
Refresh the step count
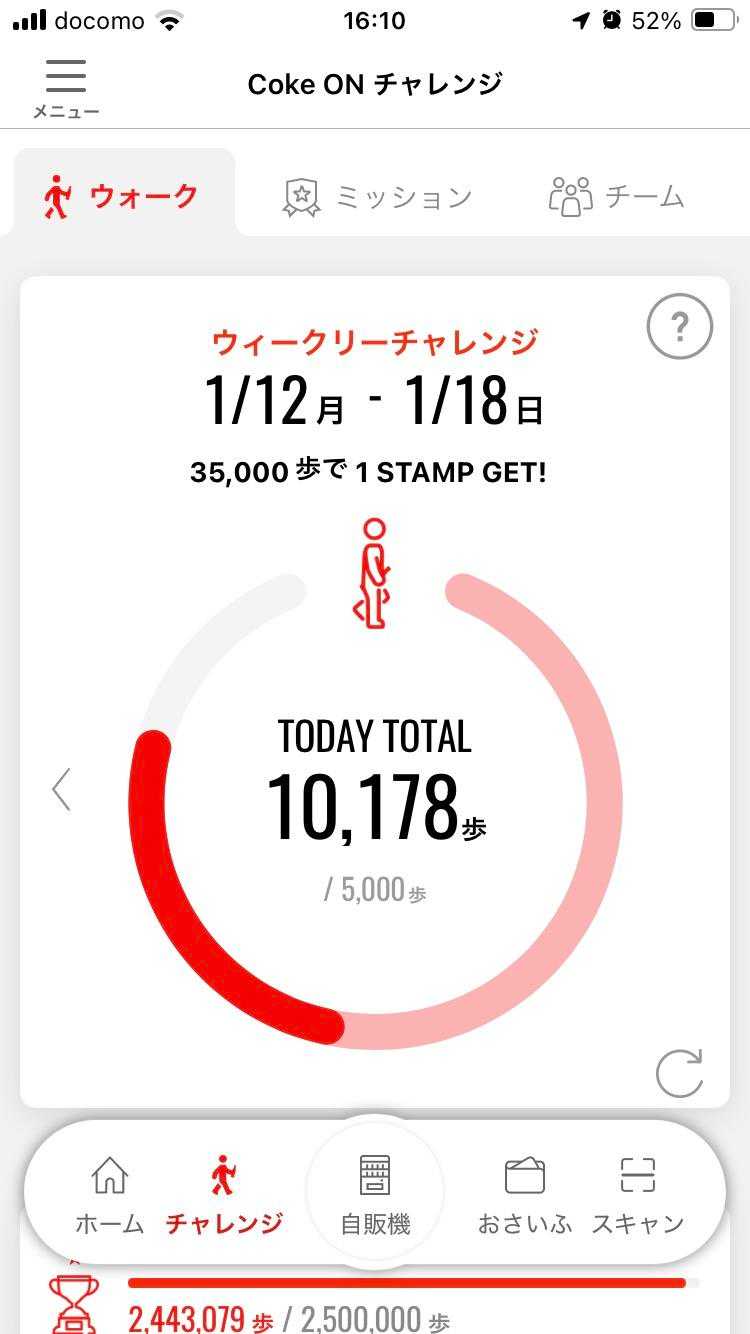(x=680, y=1073)
